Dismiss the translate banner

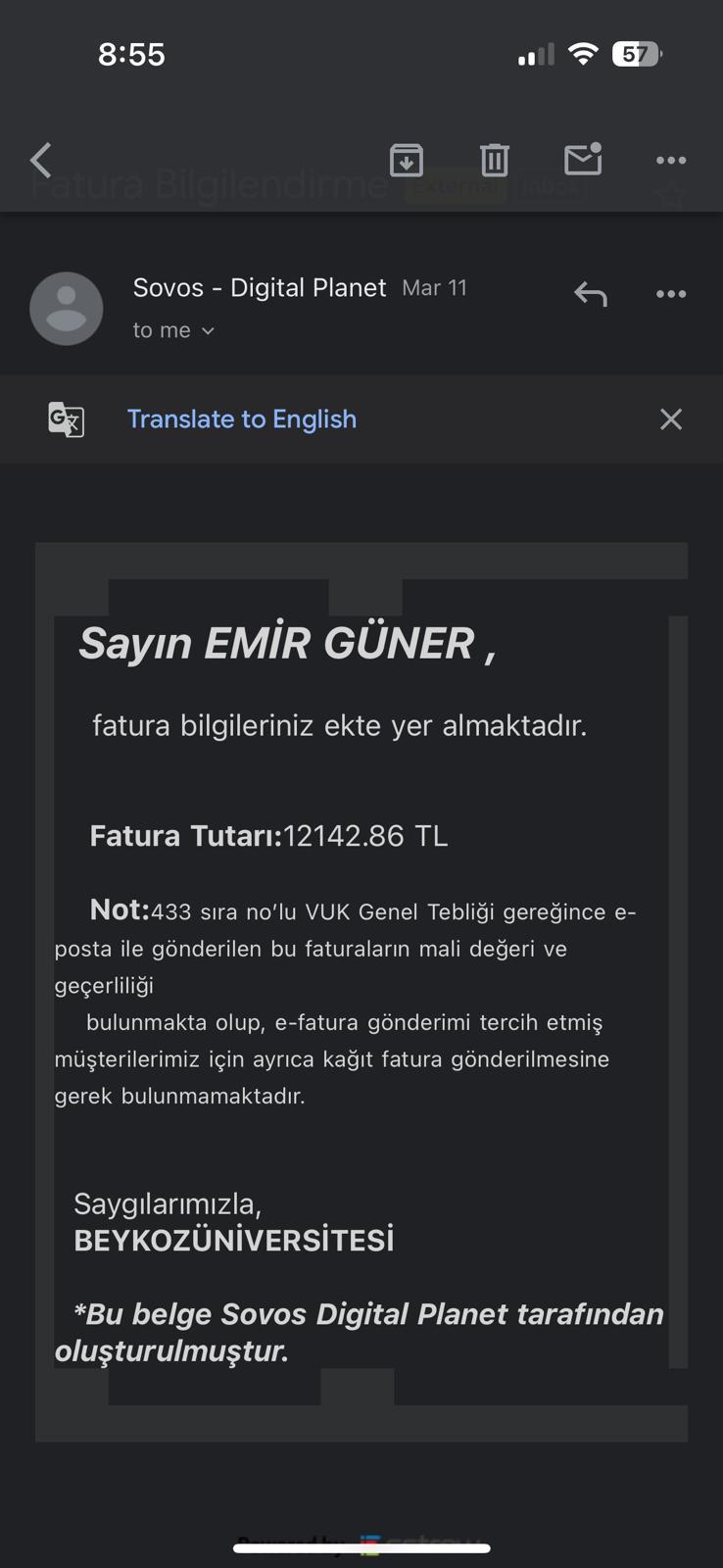click(671, 419)
